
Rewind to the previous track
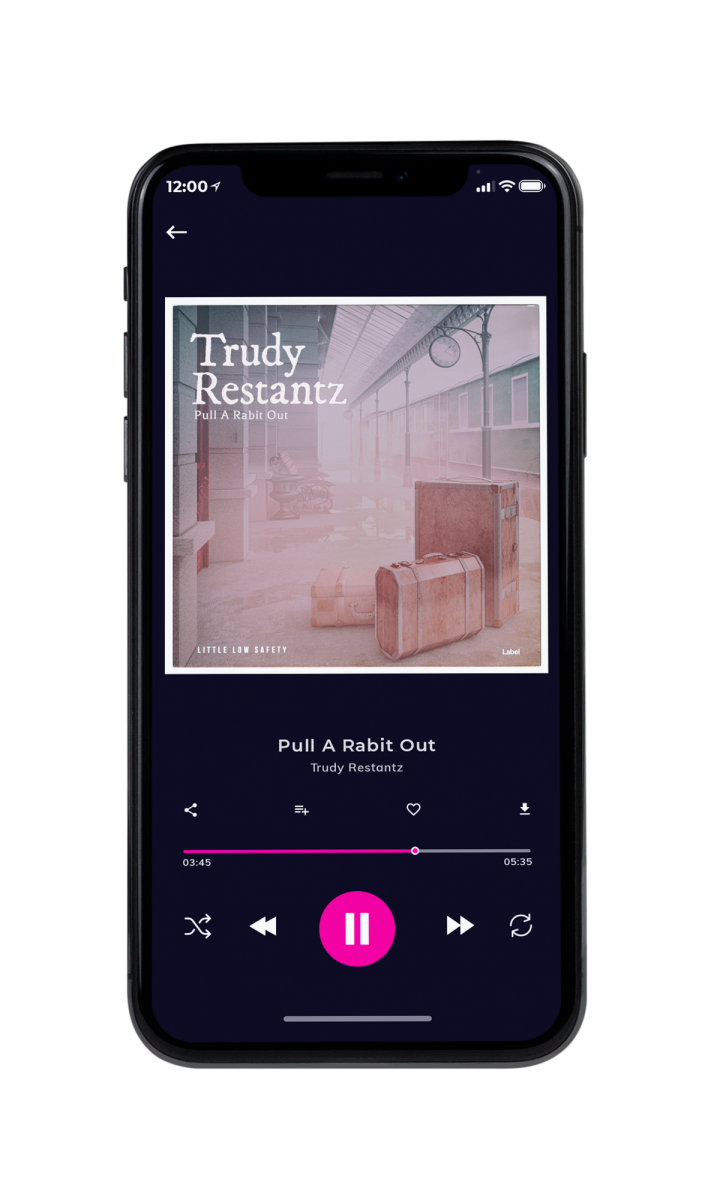click(x=263, y=926)
